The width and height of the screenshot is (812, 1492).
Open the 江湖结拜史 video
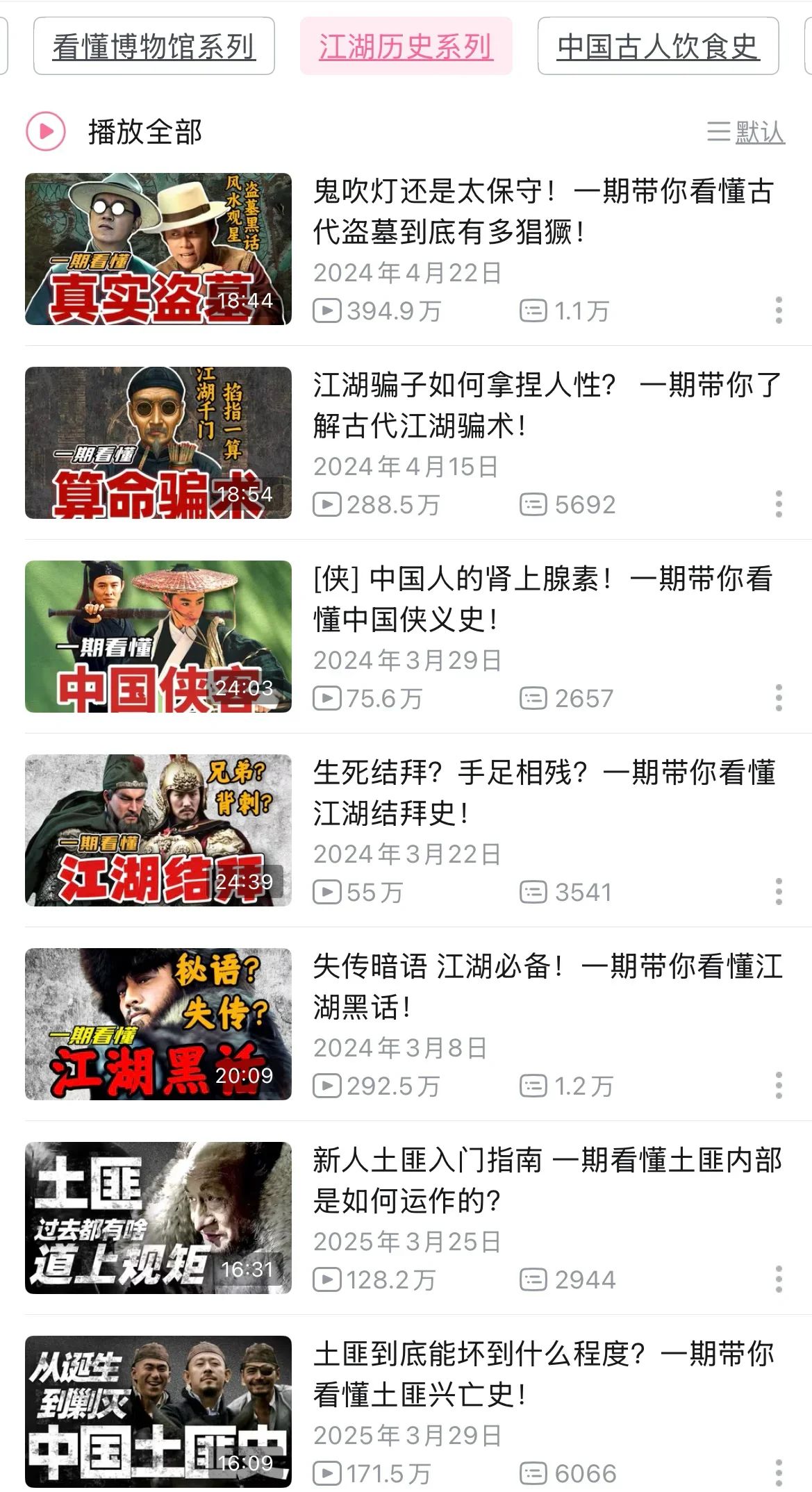point(158,830)
